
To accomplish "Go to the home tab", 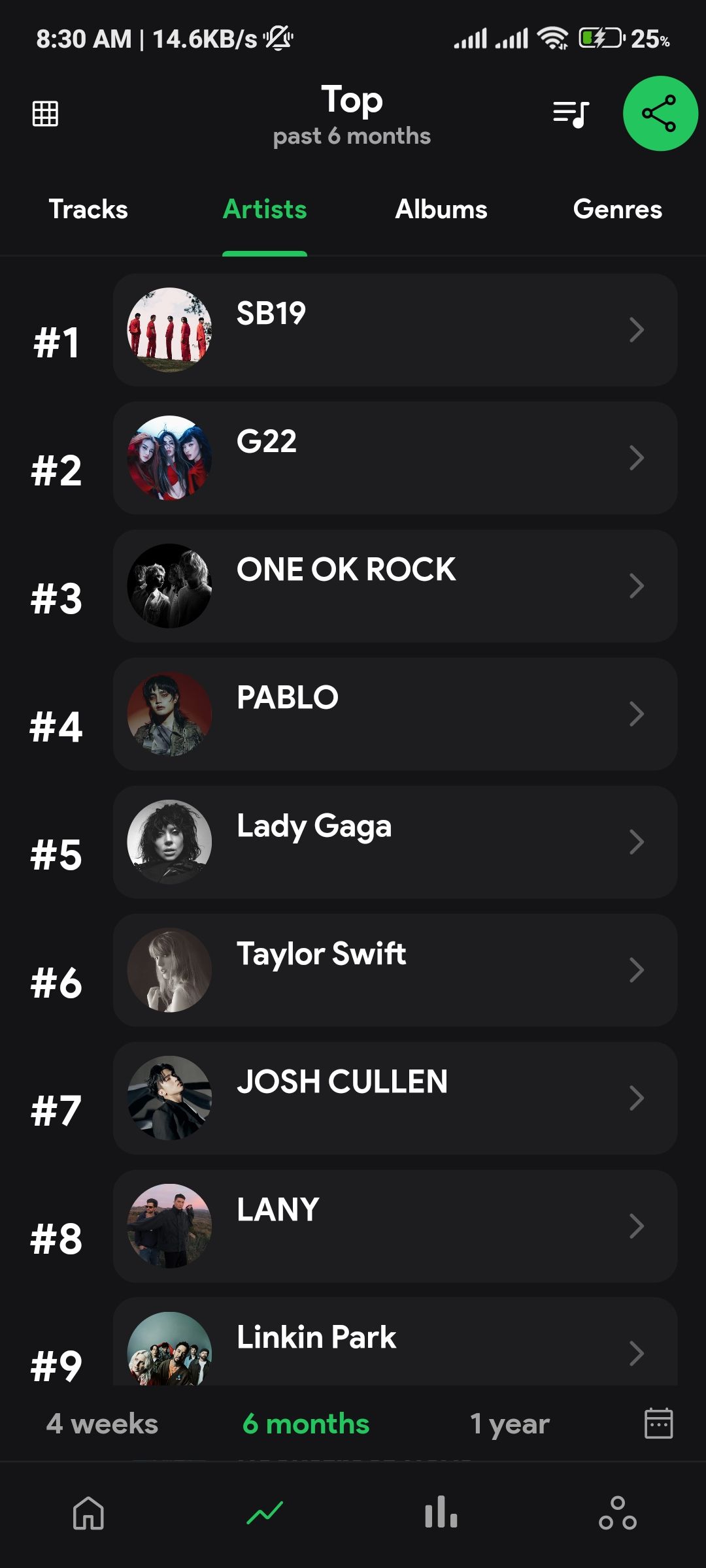I will (x=88, y=1513).
